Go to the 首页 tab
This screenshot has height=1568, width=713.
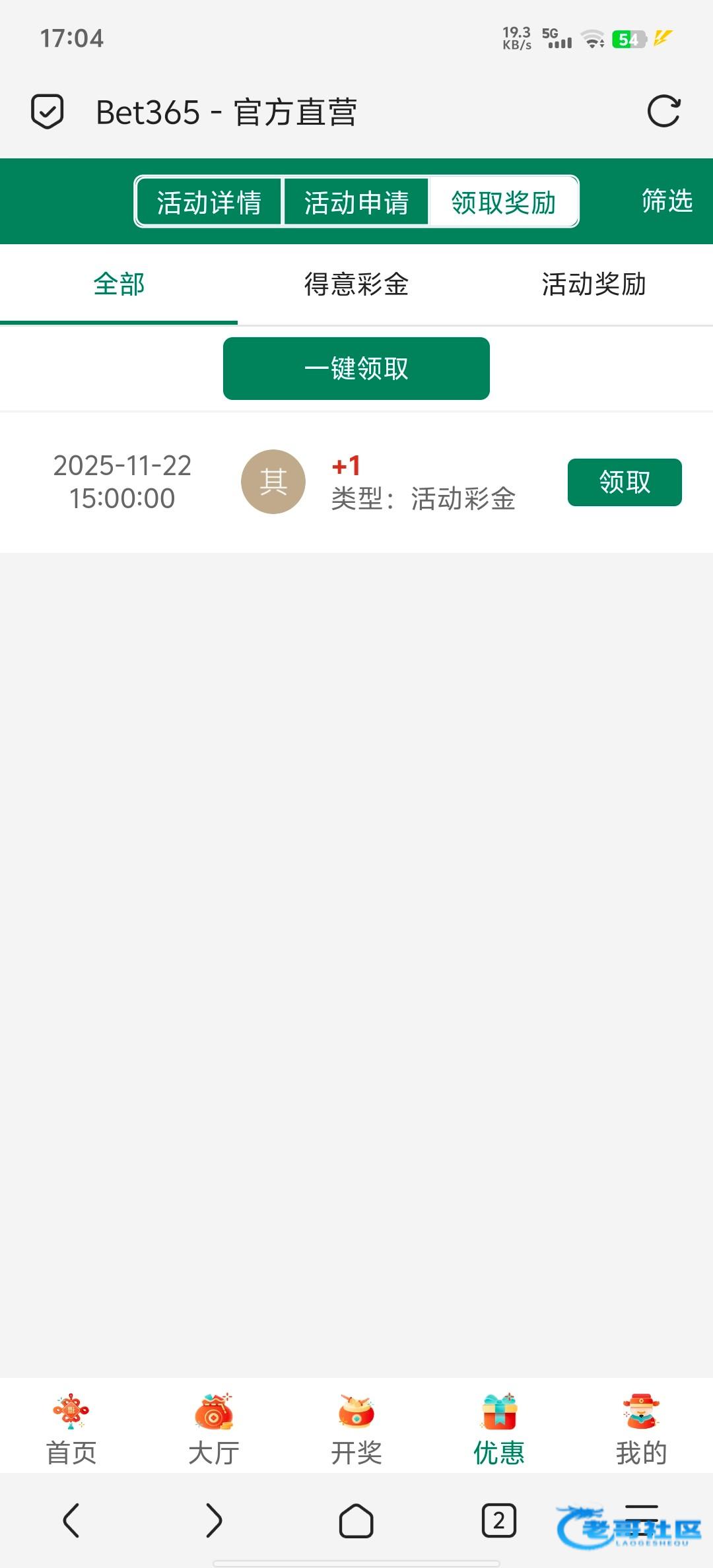tap(71, 1428)
